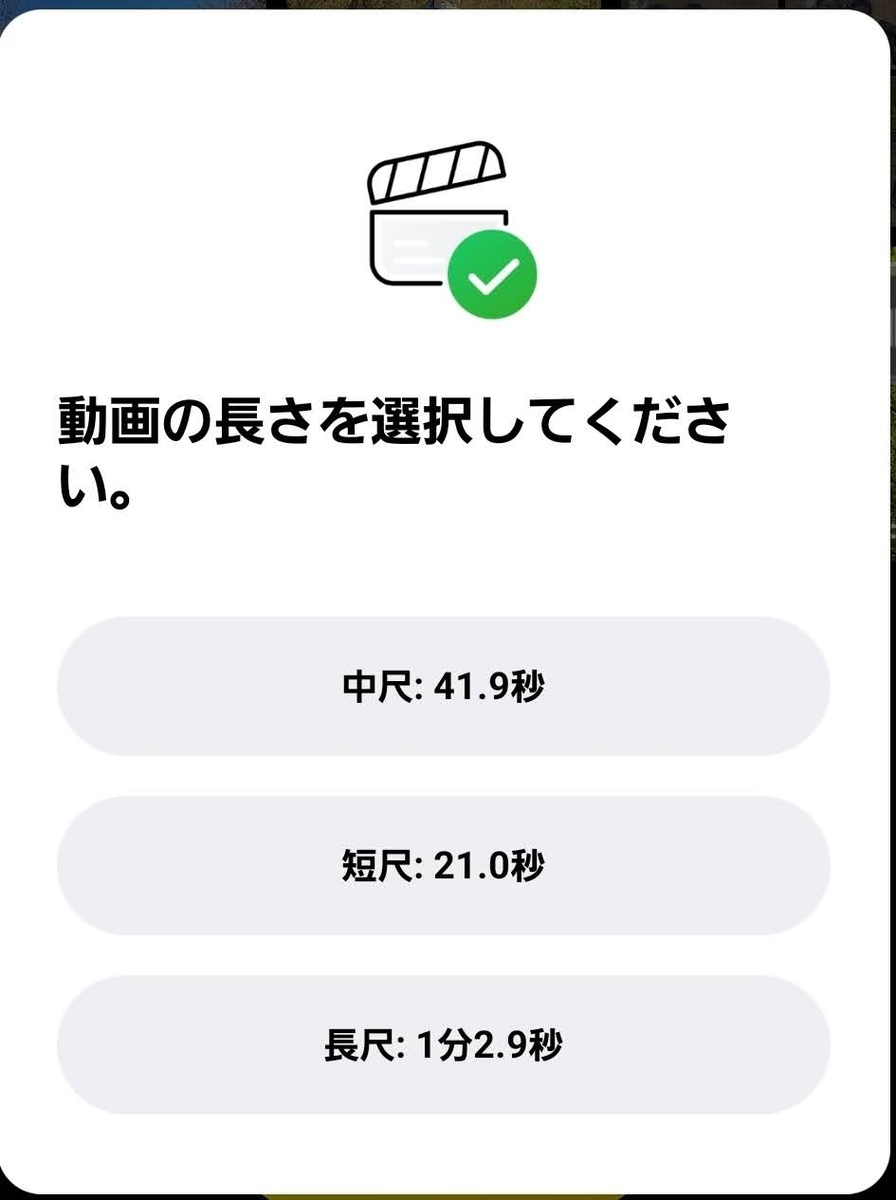Click the middle pill-shaped selection button
Viewport: 896px width, 1200px height.
click(446, 865)
